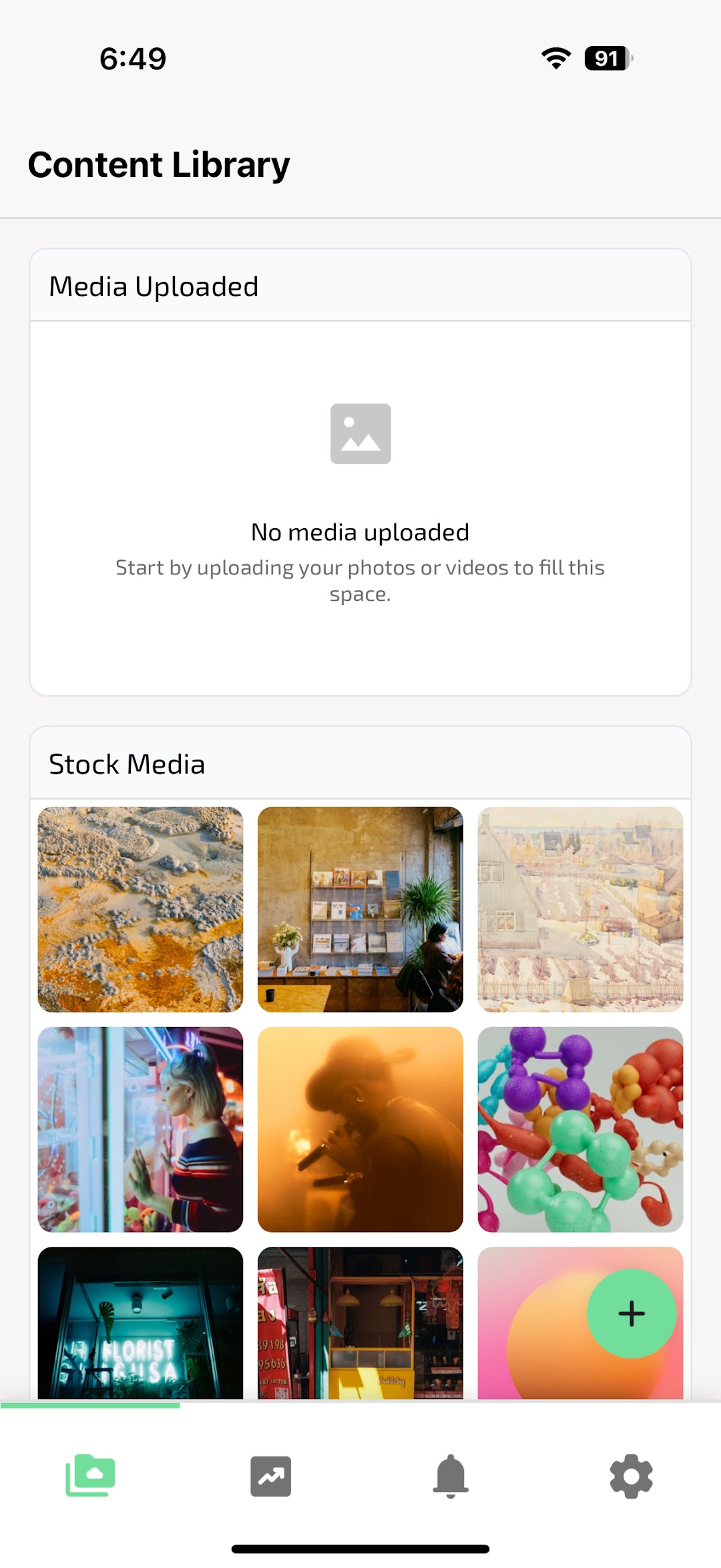This screenshot has height=1568, width=721.
Task: Go to the settings gear tab
Action: click(631, 1476)
